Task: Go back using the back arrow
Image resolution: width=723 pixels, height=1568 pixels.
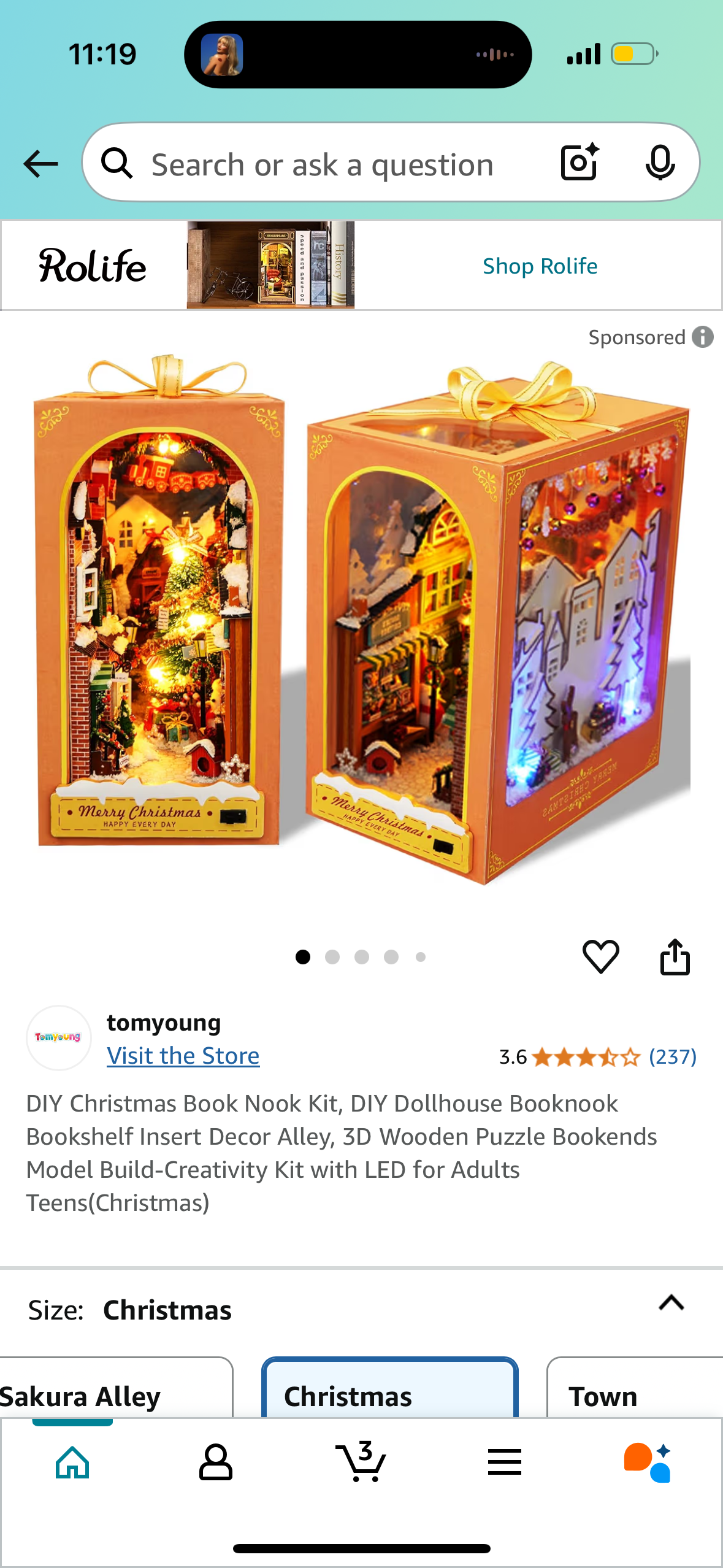Action: coord(40,164)
